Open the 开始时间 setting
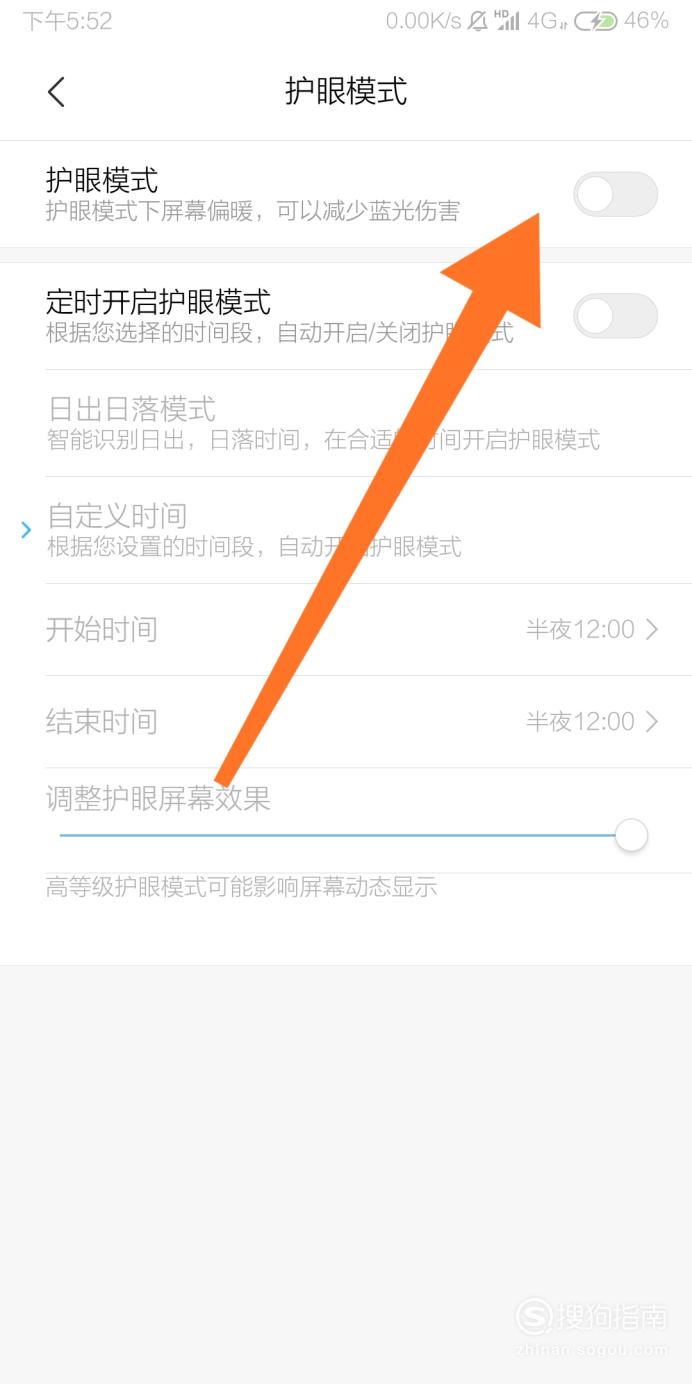This screenshot has width=692, height=1384. pos(346,629)
